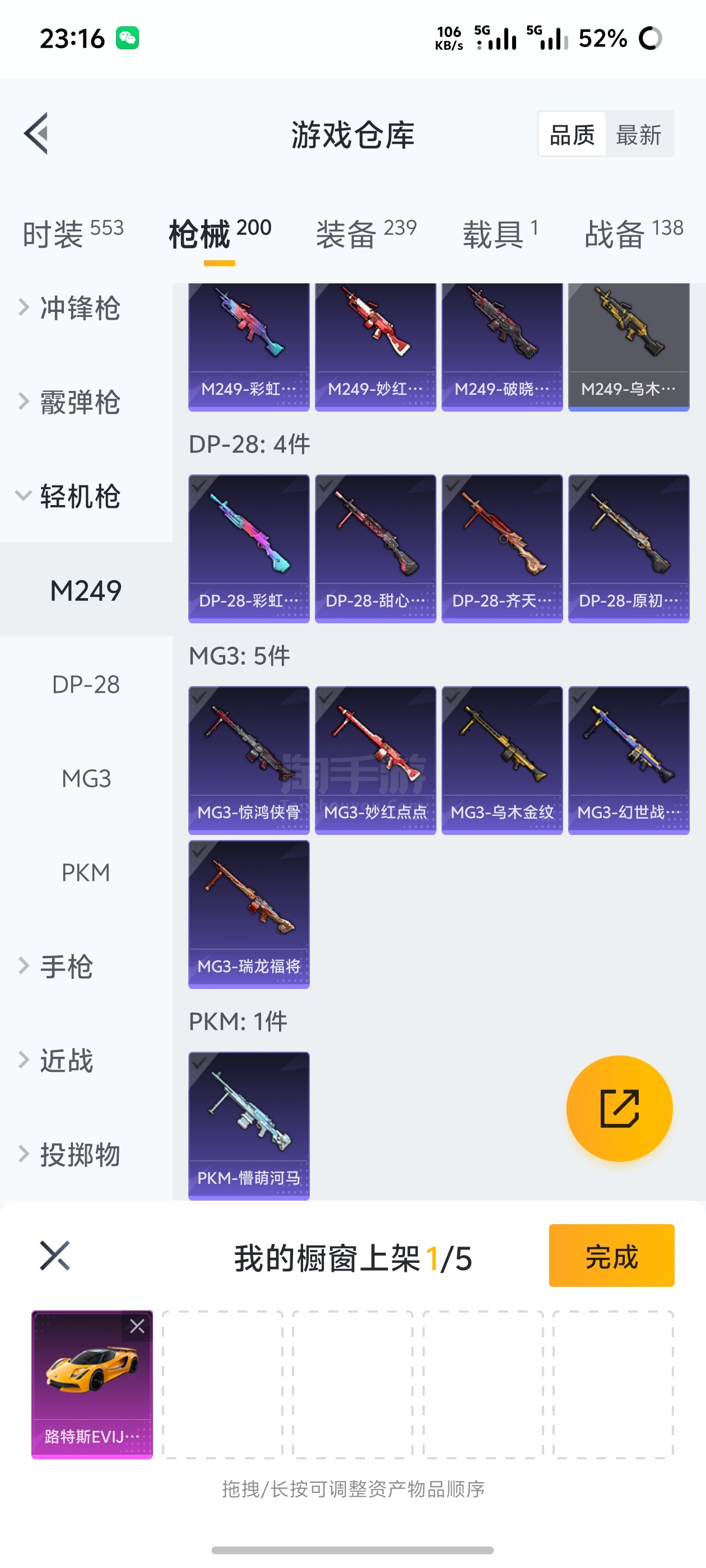The height and width of the screenshot is (1568, 706).
Task: Select the MG3-乌木金纹 skin
Action: click(502, 760)
